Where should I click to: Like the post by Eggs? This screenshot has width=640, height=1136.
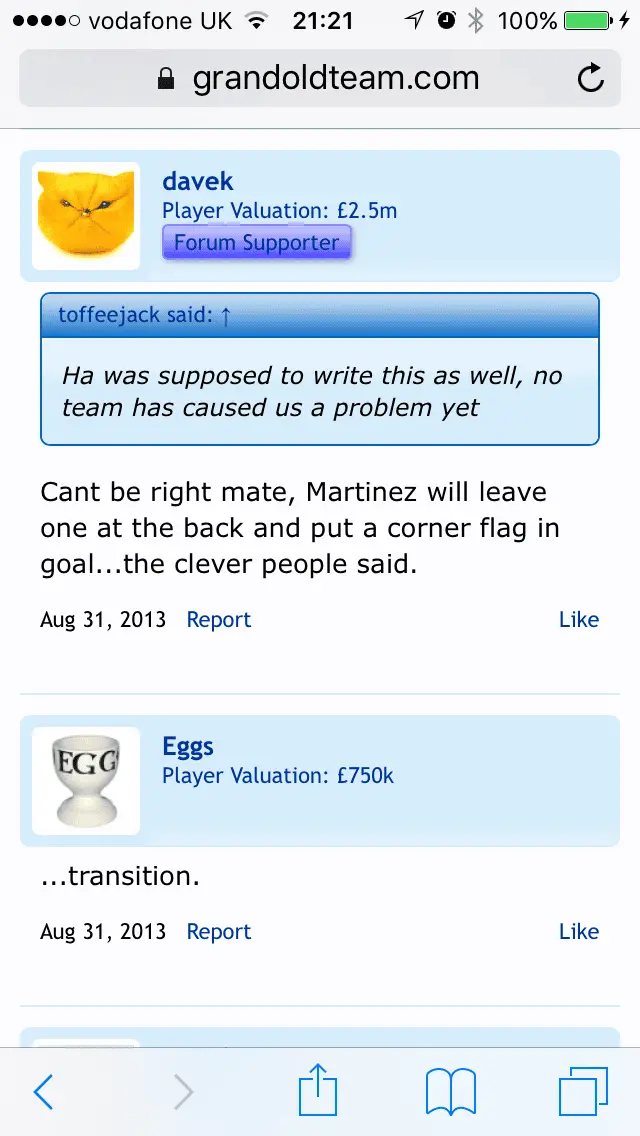pyautogui.click(x=578, y=932)
